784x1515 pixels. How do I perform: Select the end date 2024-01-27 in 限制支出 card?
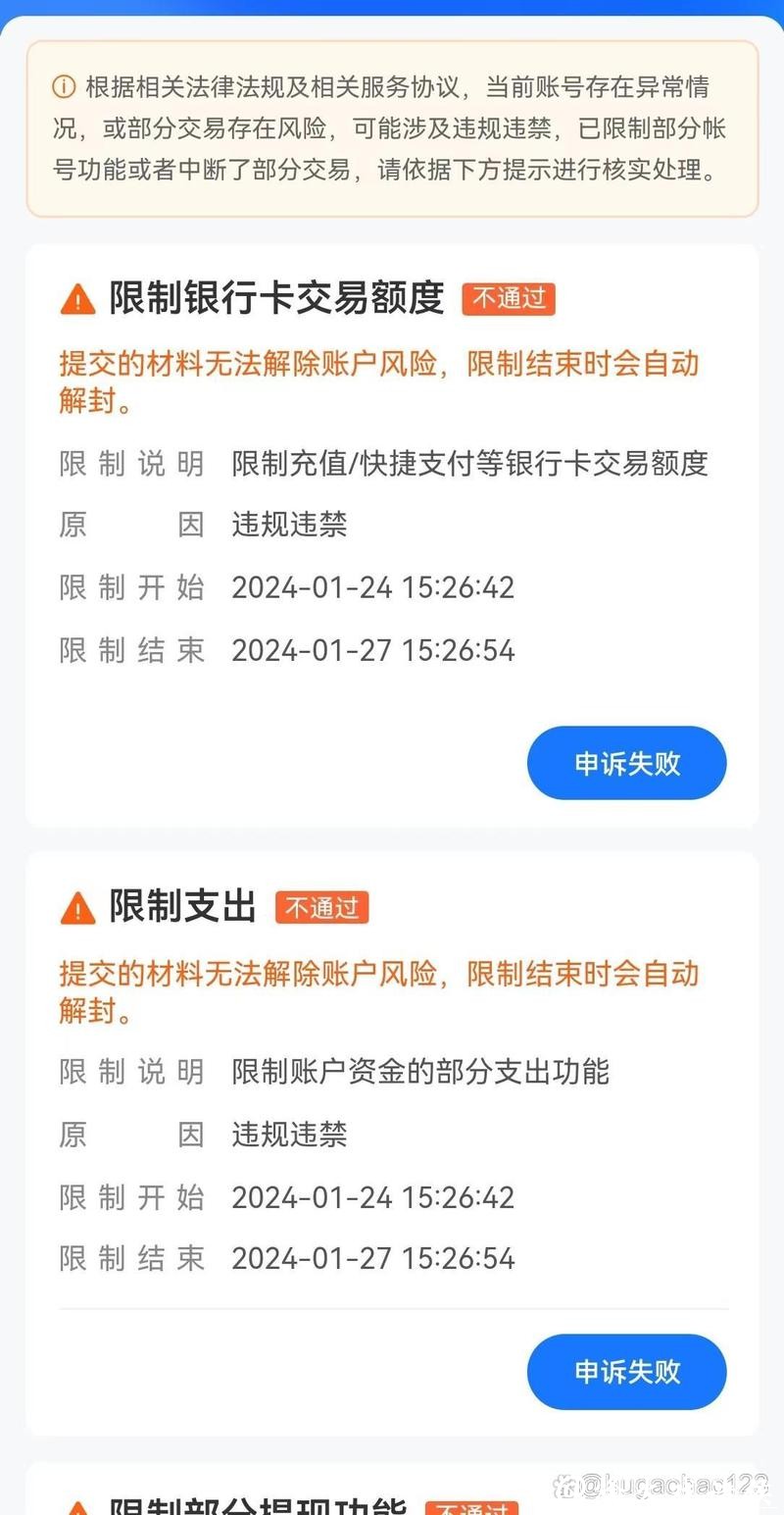coord(371,1257)
